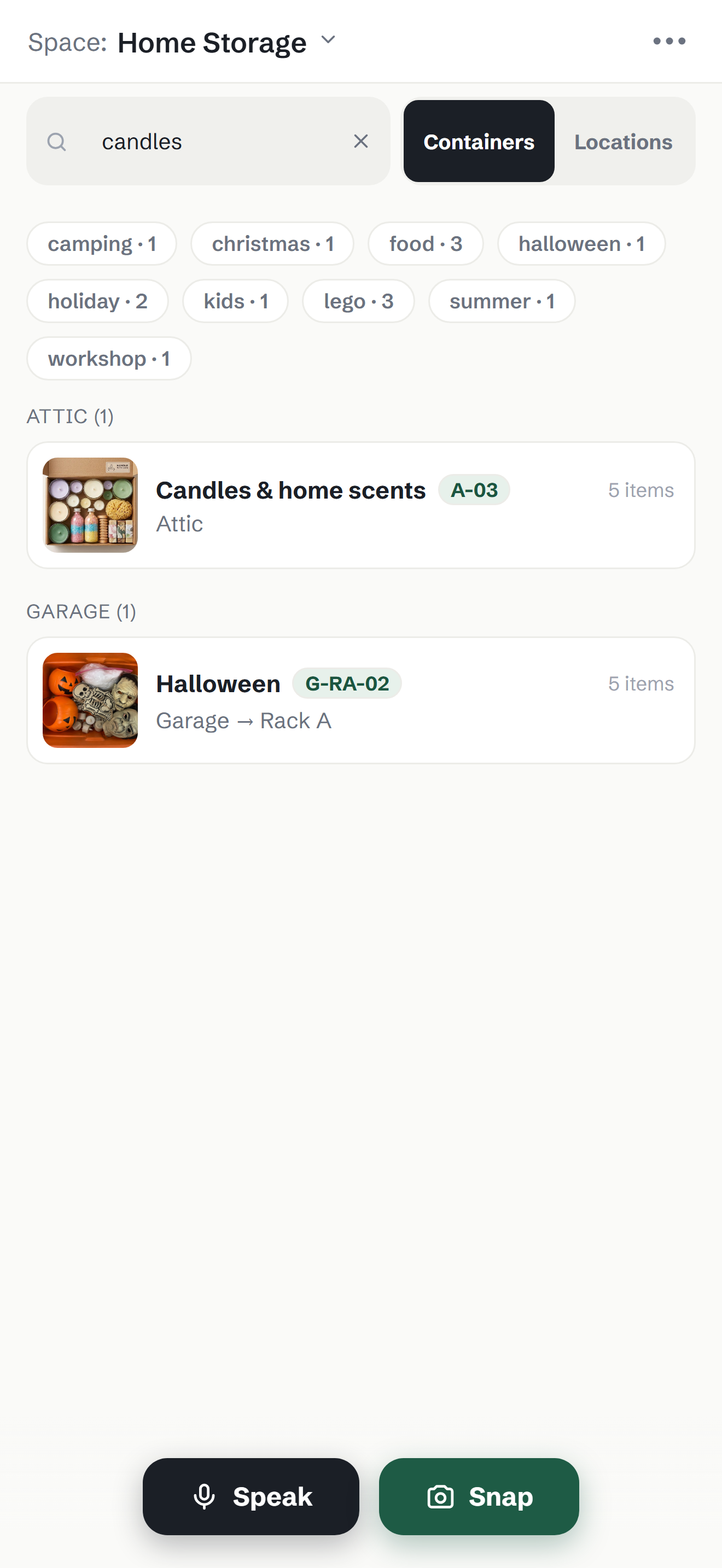The height and width of the screenshot is (1568, 722).
Task: Take a photo with Snap
Action: pyautogui.click(x=479, y=1496)
